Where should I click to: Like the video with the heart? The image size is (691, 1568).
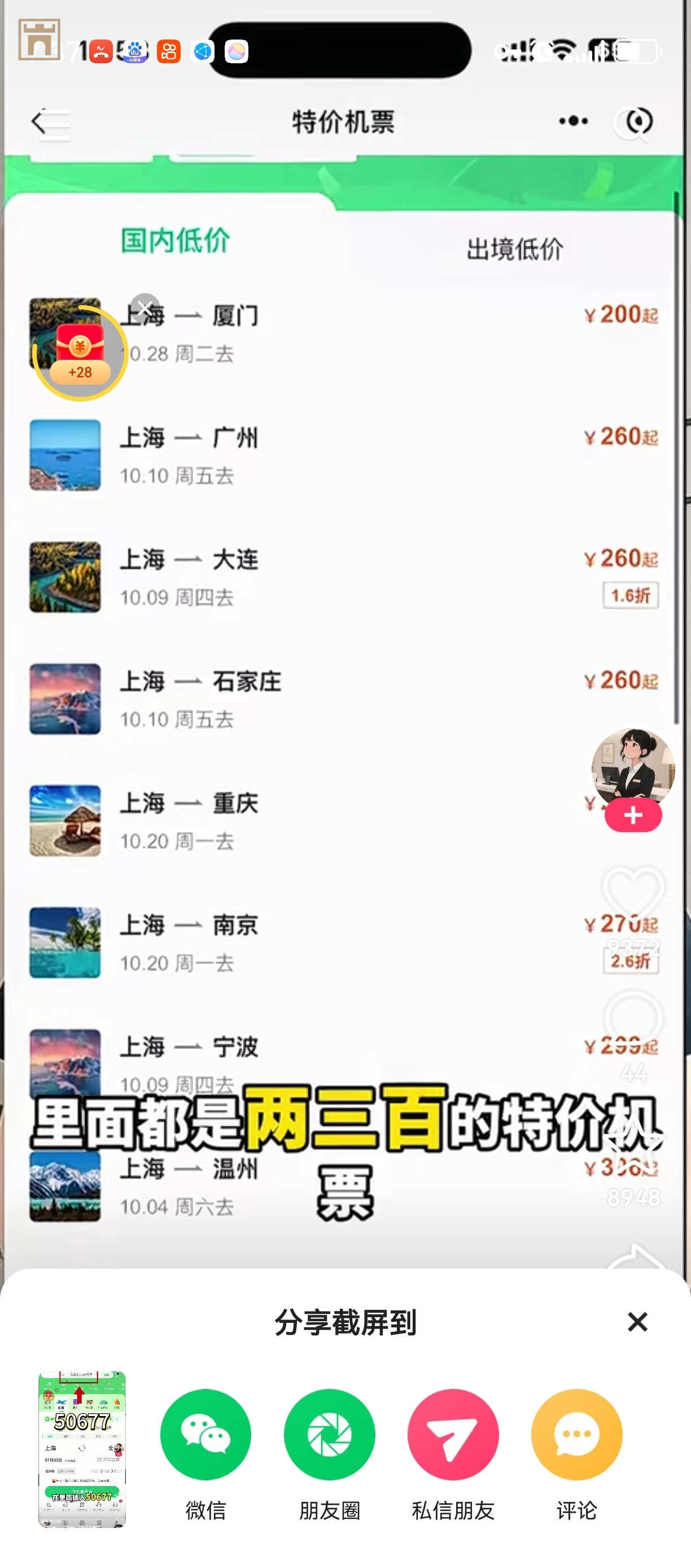pos(633,893)
